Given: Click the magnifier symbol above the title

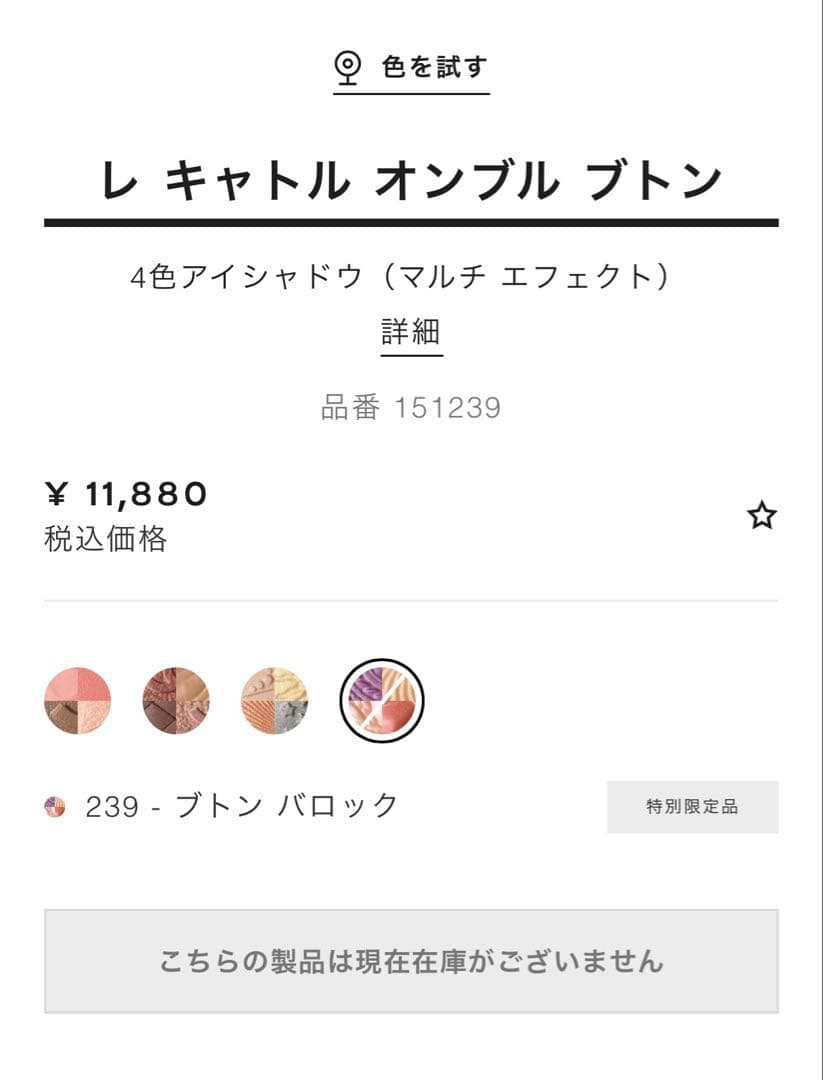Looking at the screenshot, I should 348,64.
